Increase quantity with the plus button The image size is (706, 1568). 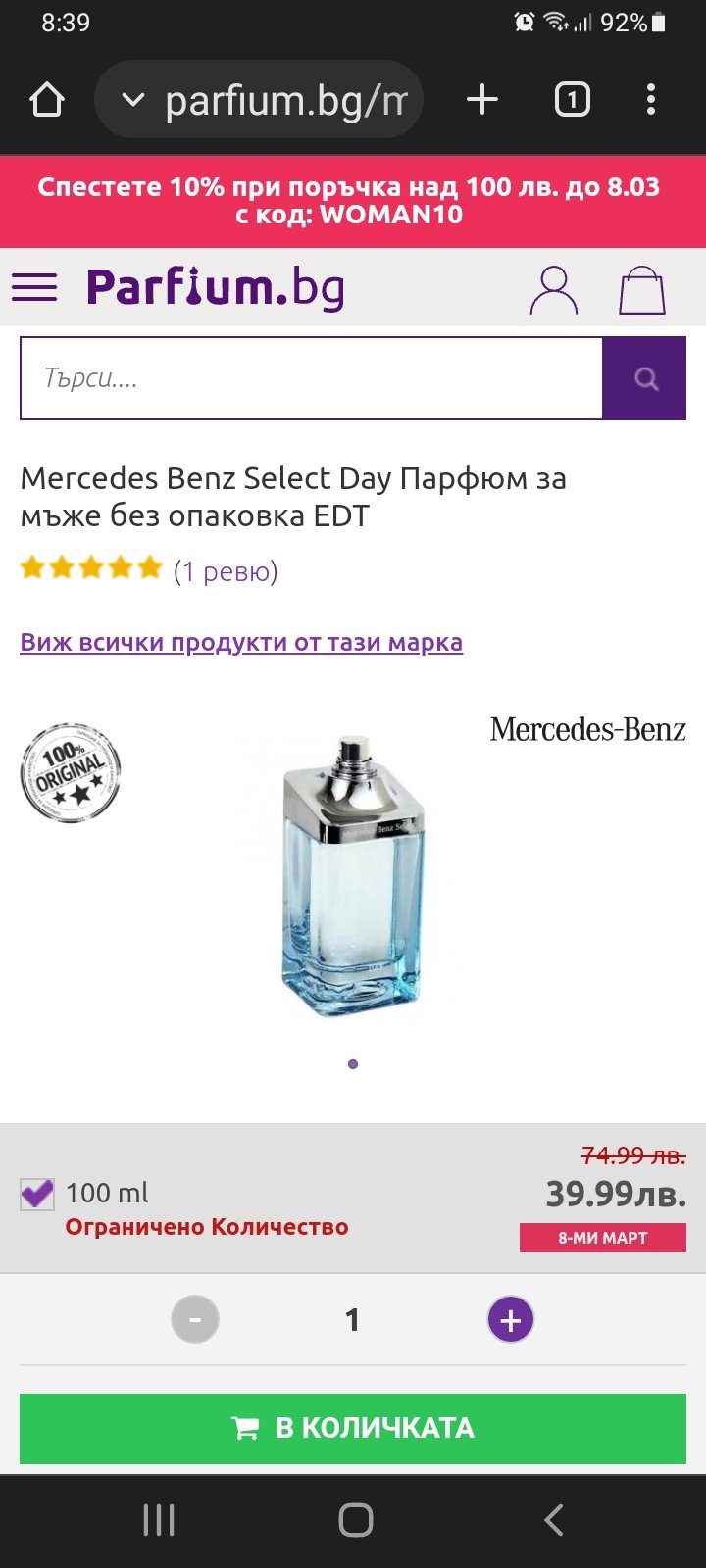click(511, 1320)
